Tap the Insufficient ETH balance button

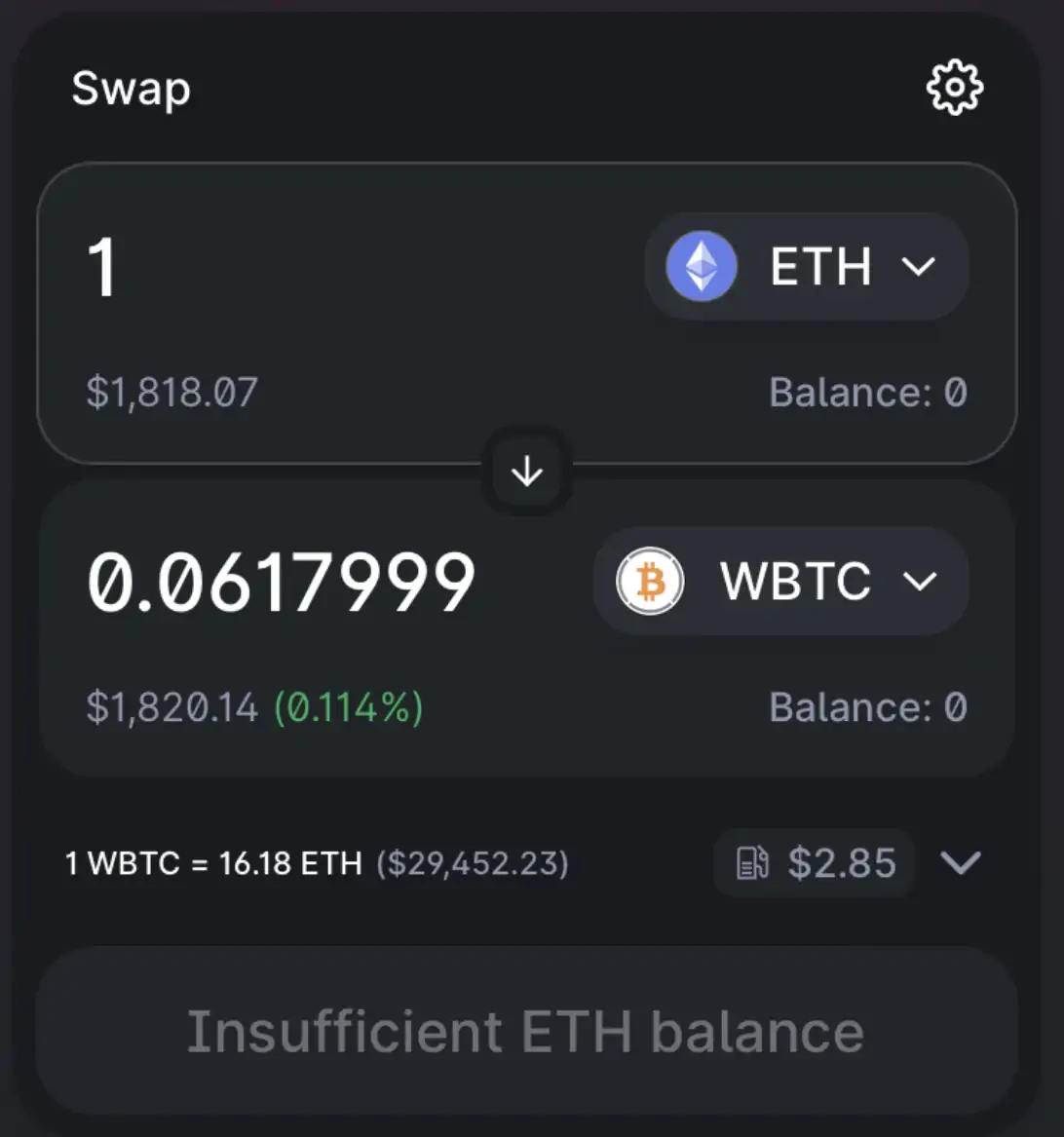tap(526, 1031)
